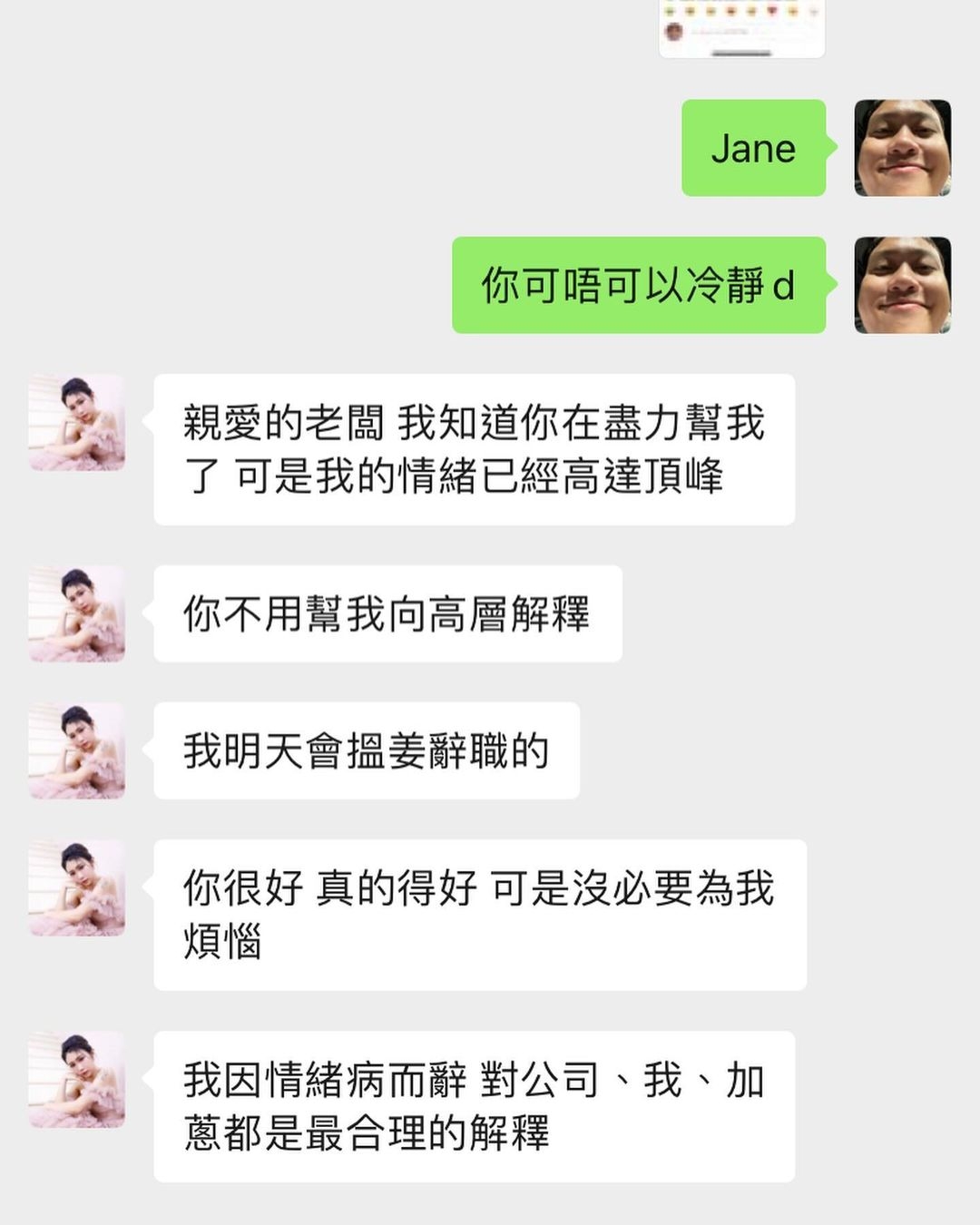Open profile avatar beside "親愛的老闆" message

tap(77, 422)
